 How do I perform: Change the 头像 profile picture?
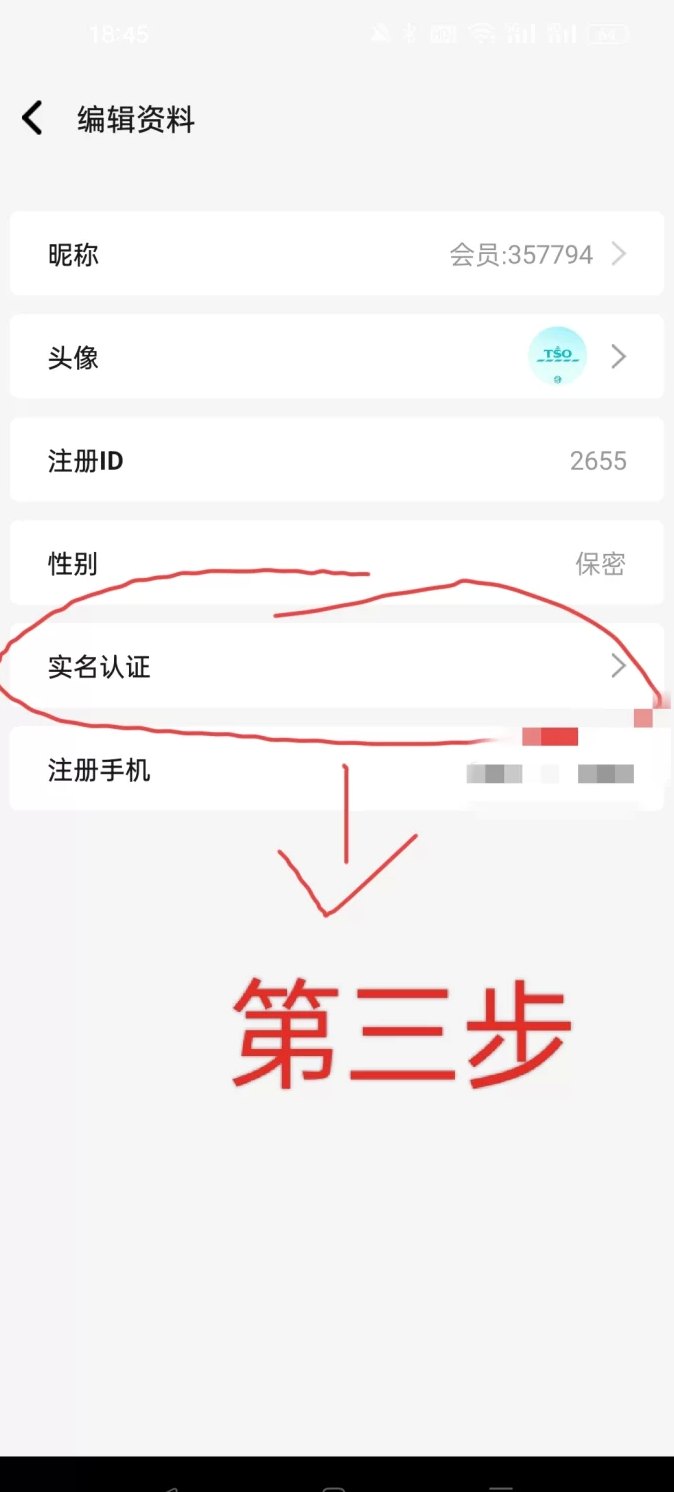[336, 357]
